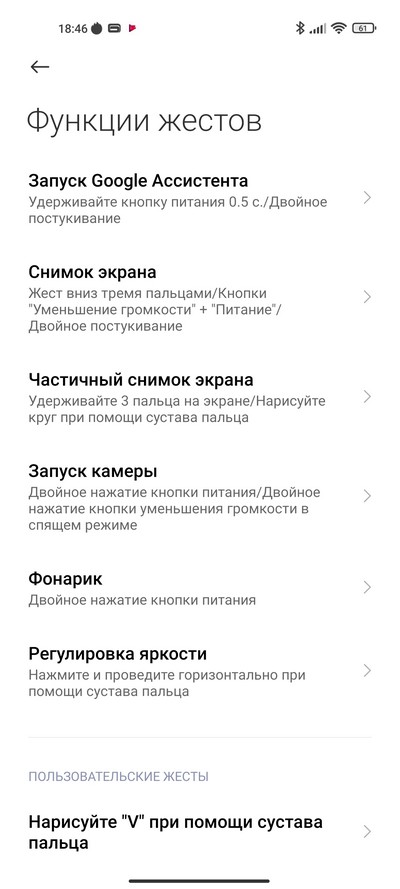
Task: Go back using the arrow icon
Action: (x=40, y=67)
